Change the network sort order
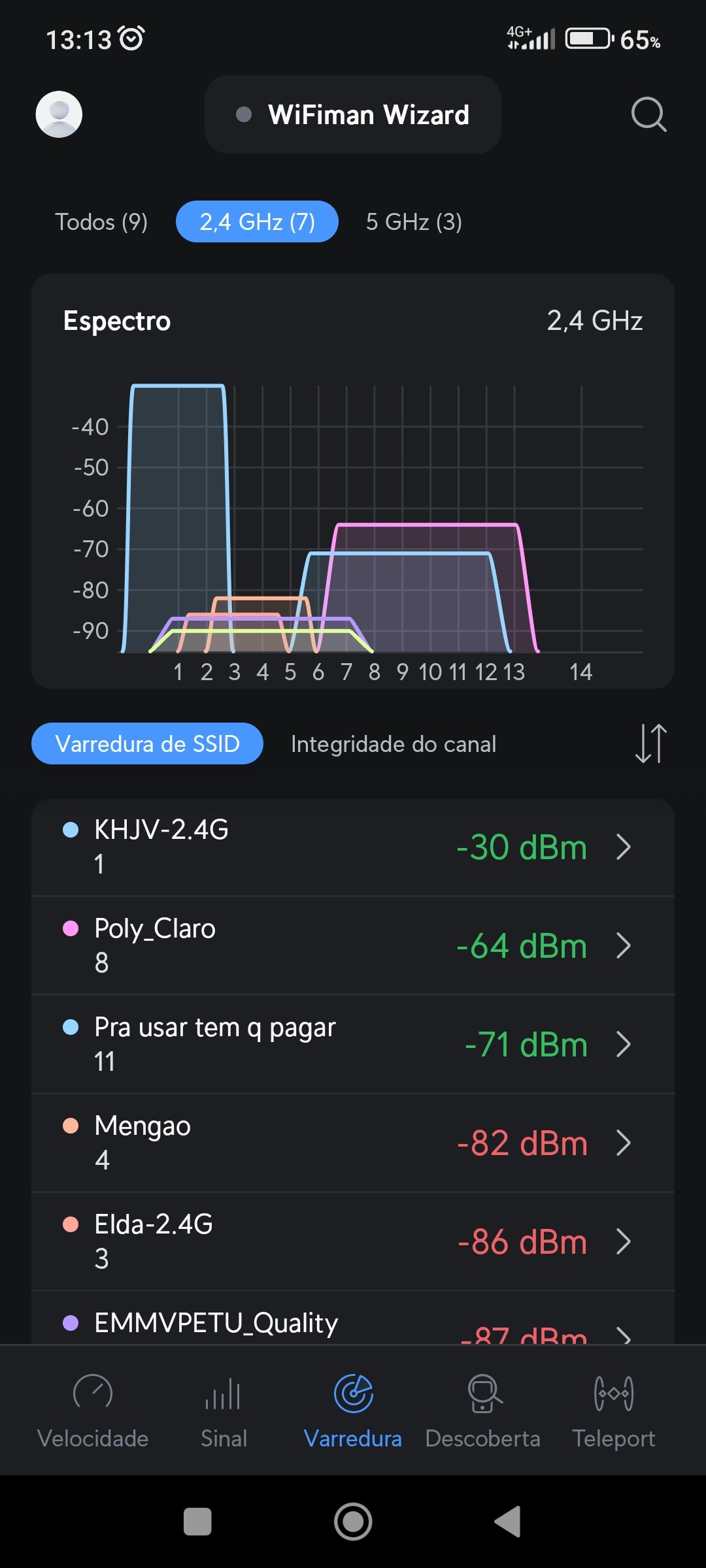 tap(651, 743)
